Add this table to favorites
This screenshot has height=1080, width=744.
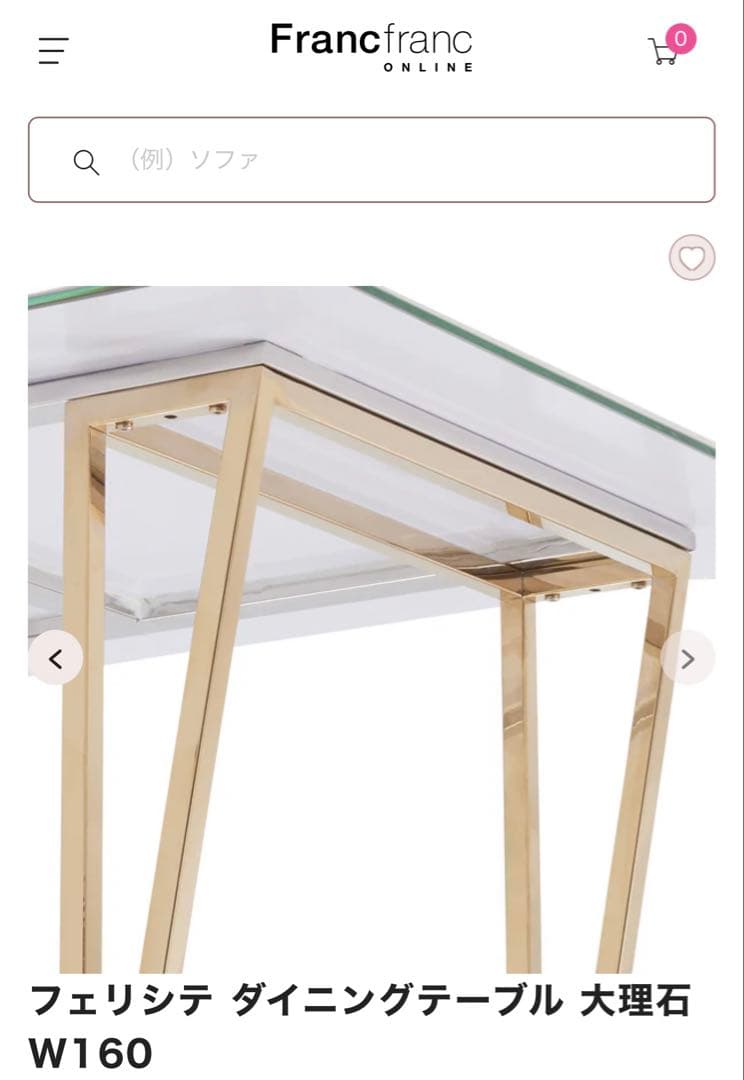(x=691, y=258)
